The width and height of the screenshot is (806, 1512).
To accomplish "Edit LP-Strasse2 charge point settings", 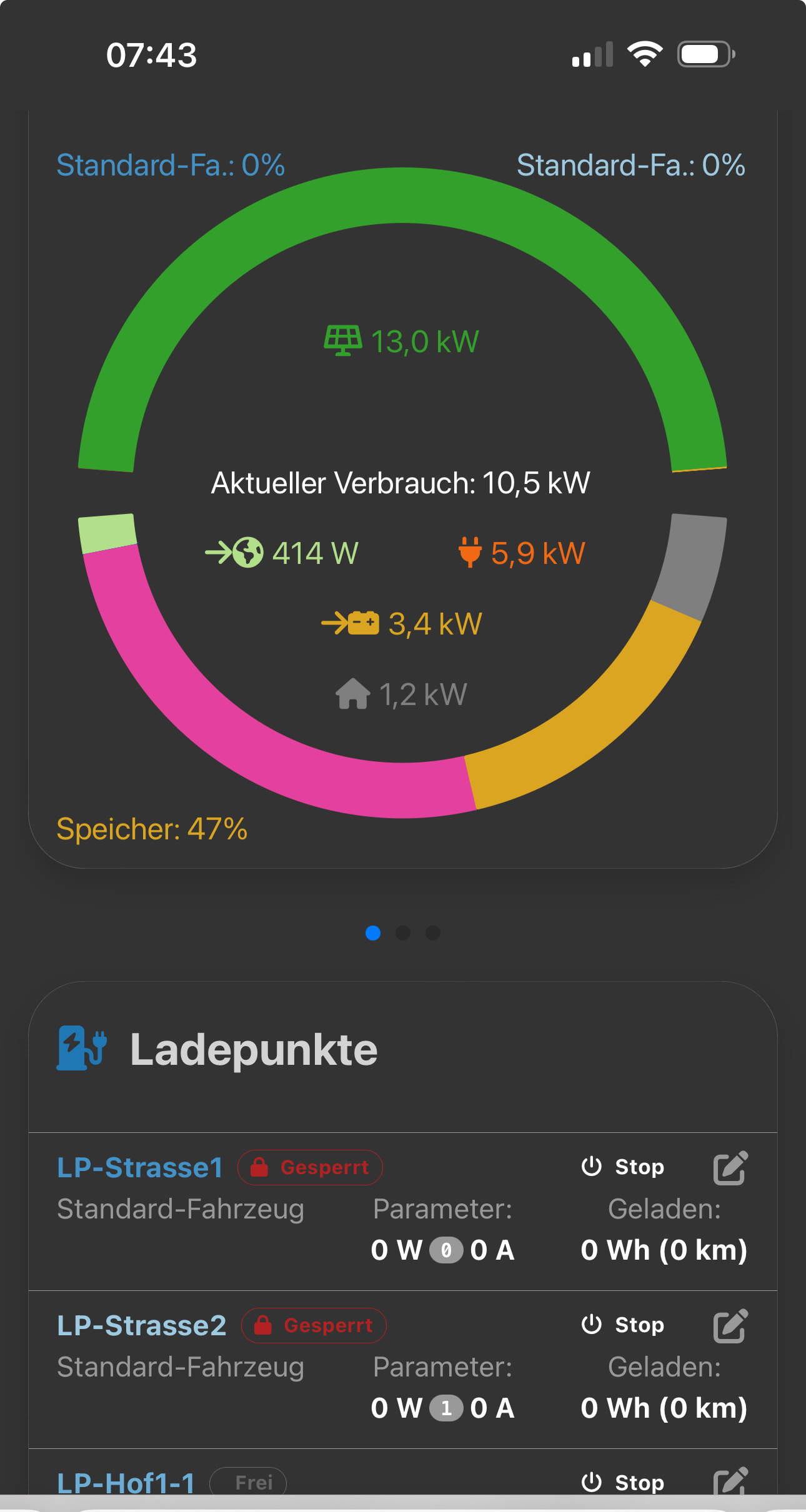I will pyautogui.click(x=730, y=1326).
